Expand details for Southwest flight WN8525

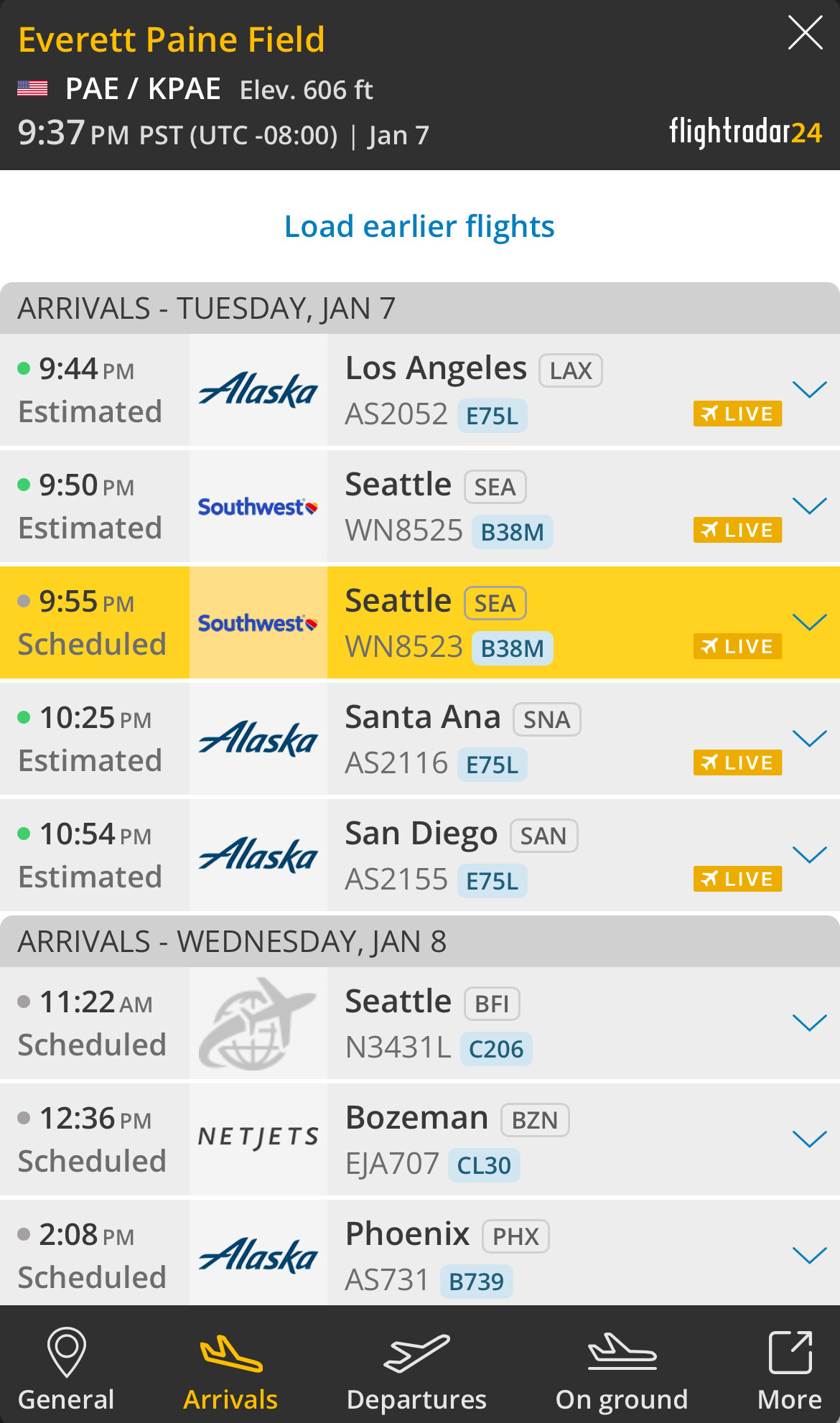tap(809, 507)
